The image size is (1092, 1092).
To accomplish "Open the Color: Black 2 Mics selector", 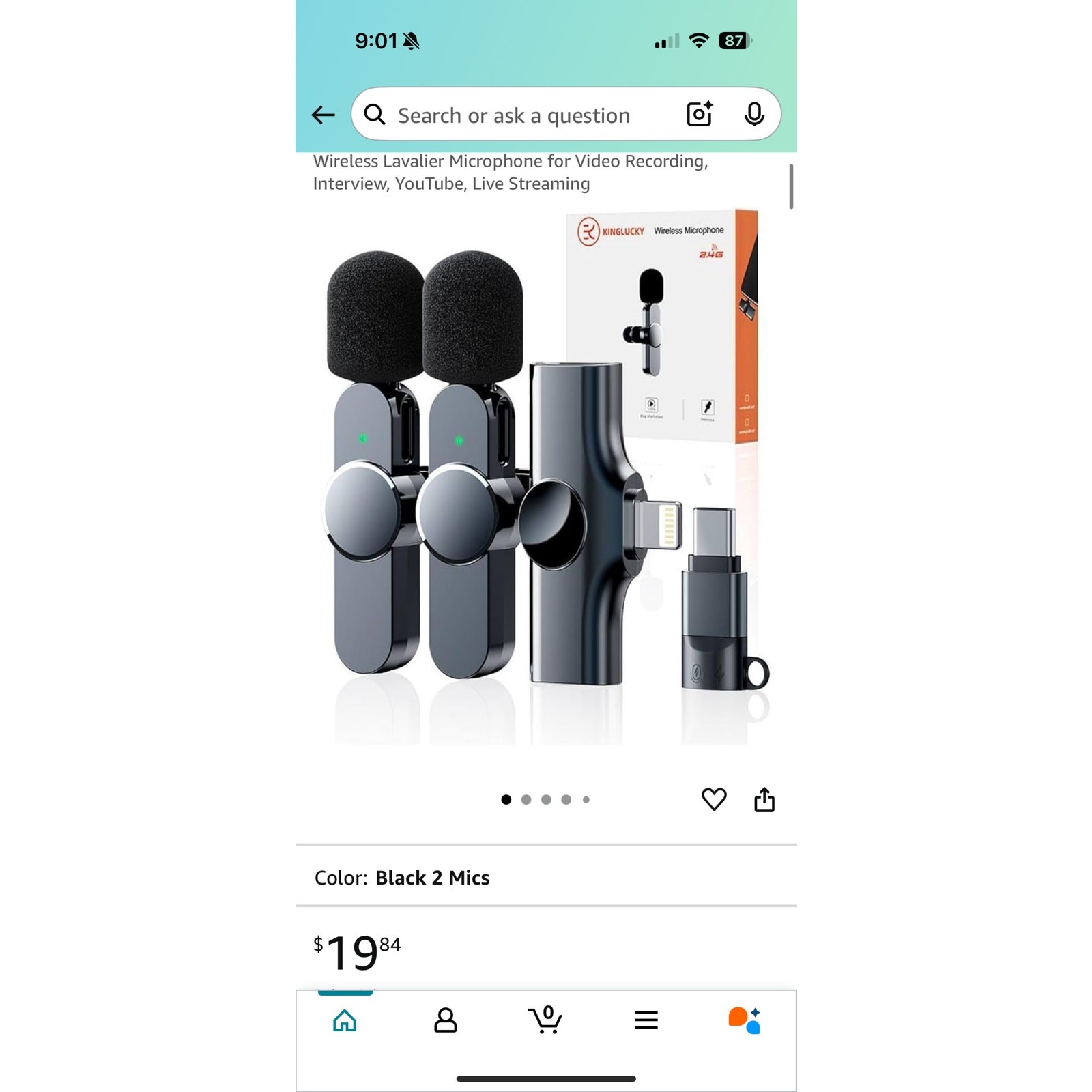I will pyautogui.click(x=545, y=877).
